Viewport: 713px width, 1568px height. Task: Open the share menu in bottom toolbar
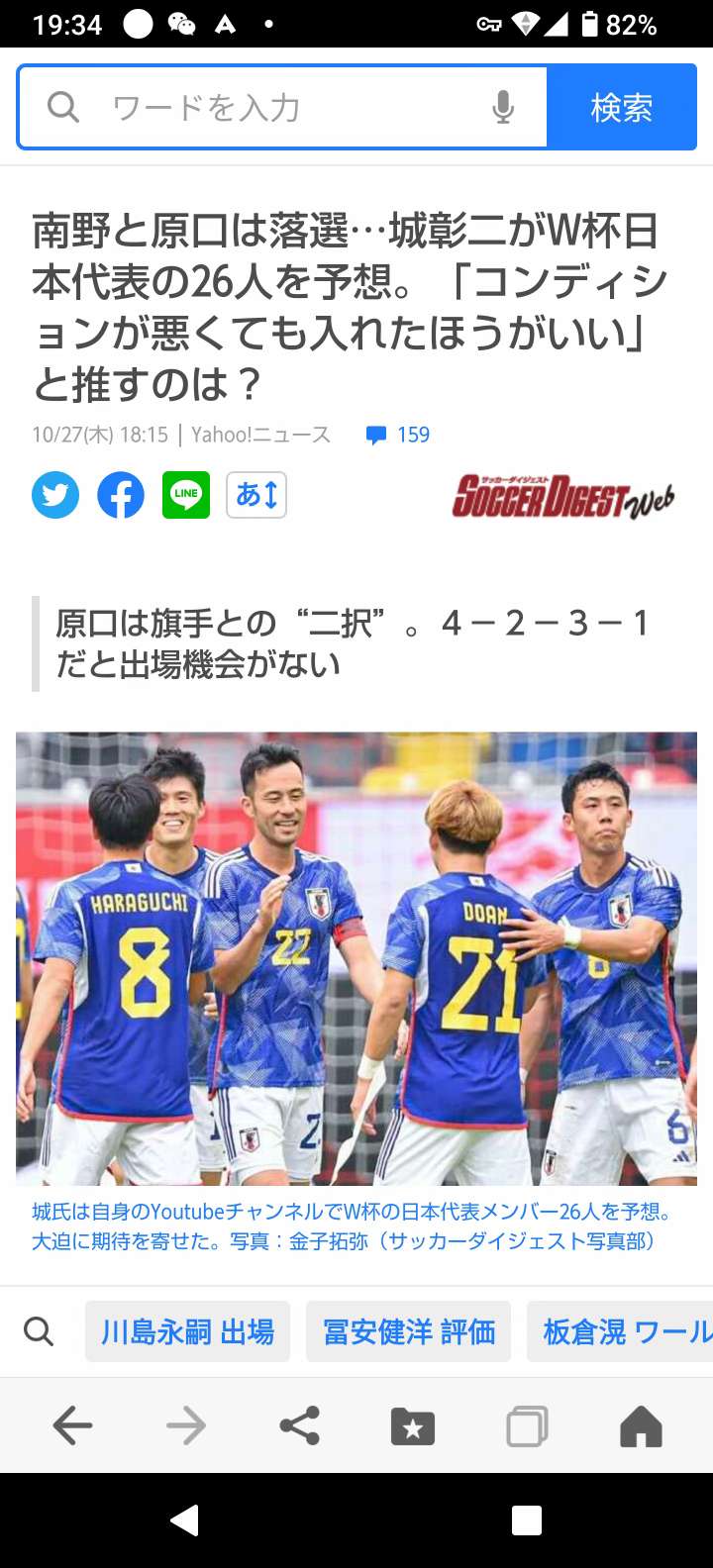299,1426
